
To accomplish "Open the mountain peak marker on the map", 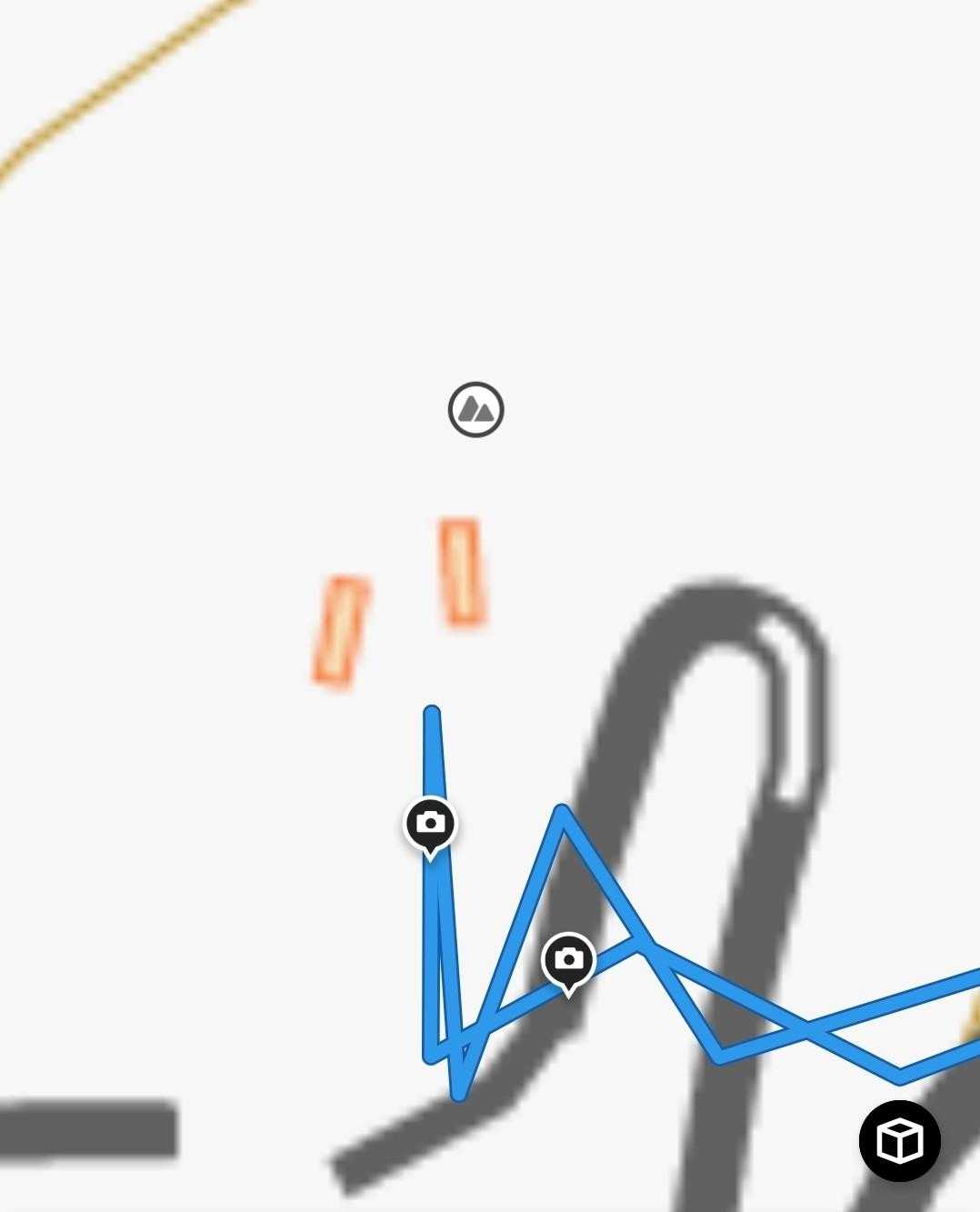I will (476, 410).
